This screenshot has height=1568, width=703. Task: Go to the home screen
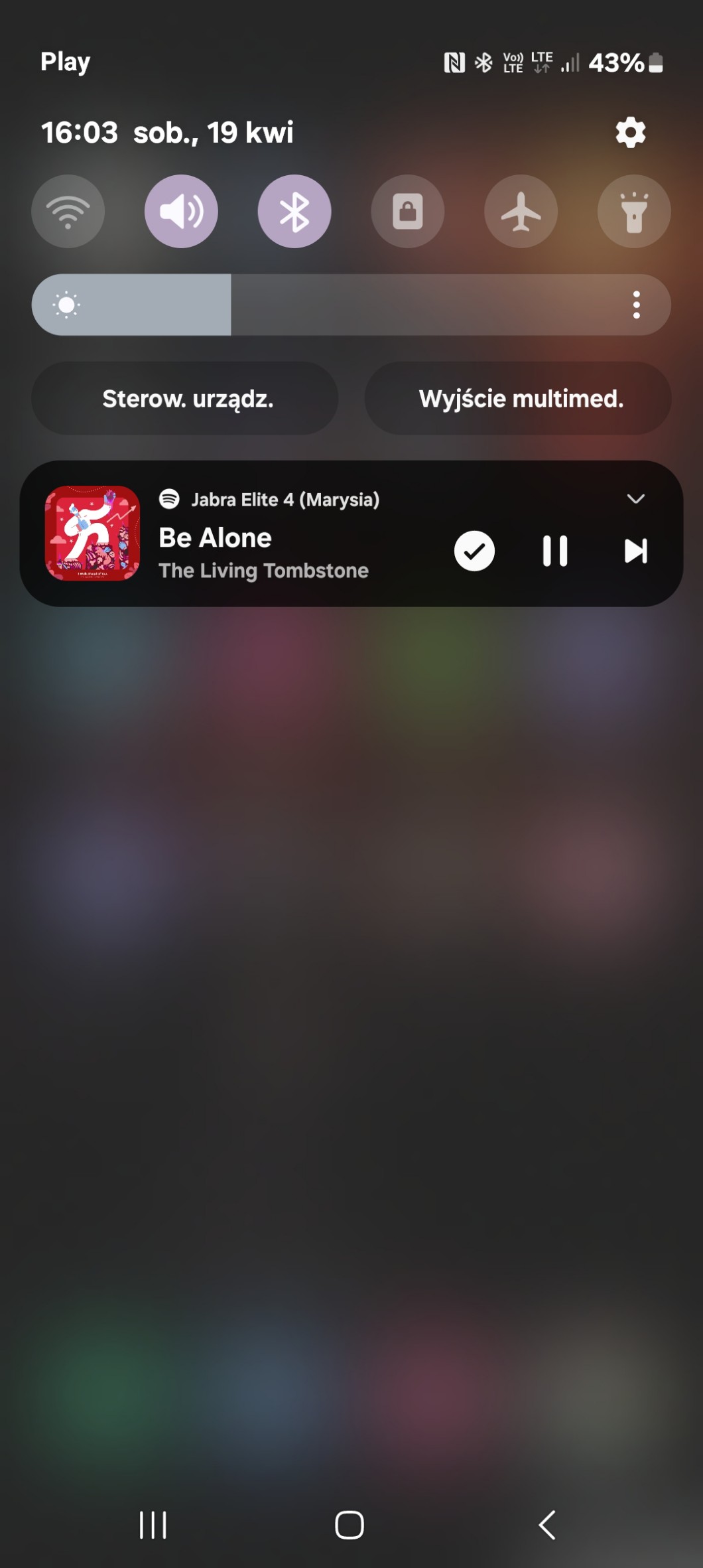pos(350,1525)
